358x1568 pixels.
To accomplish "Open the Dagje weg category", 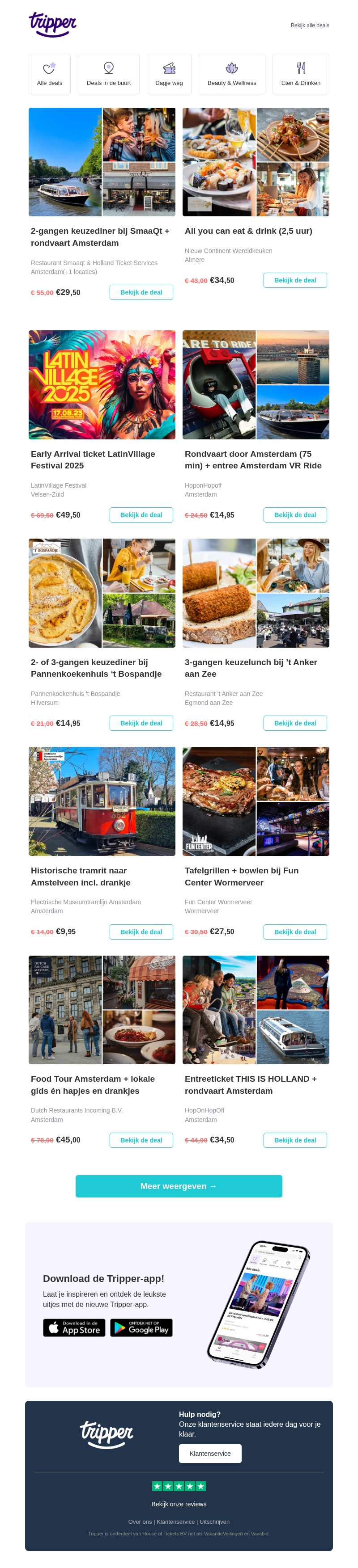I will tap(169, 74).
